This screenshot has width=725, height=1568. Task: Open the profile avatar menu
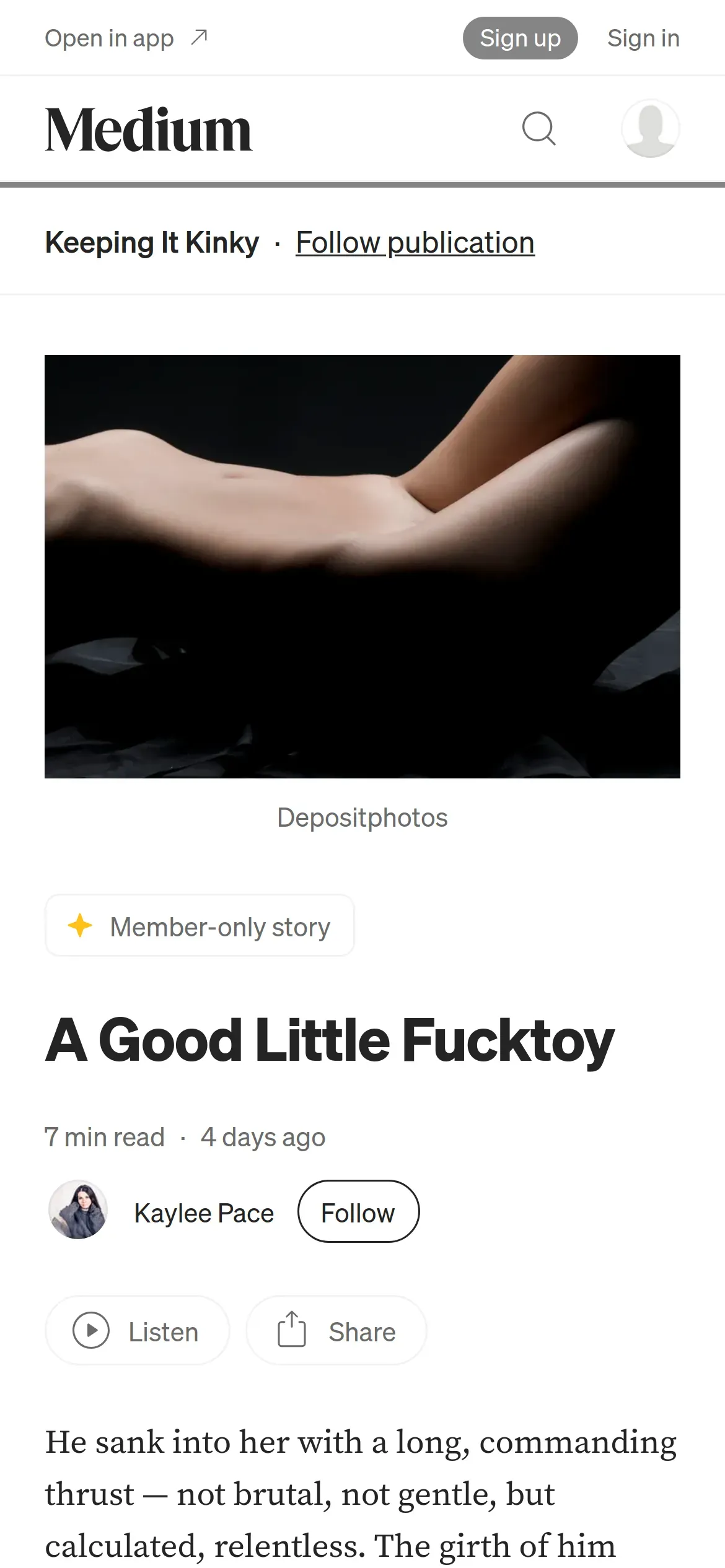click(x=651, y=129)
